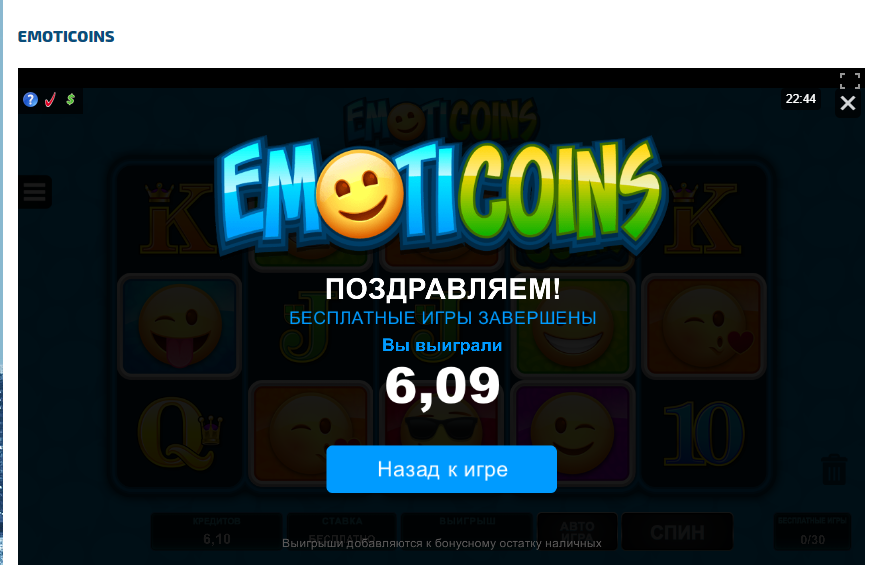This screenshot has width=879, height=565.
Task: Tap the red checkmark icon
Action: 50,99
